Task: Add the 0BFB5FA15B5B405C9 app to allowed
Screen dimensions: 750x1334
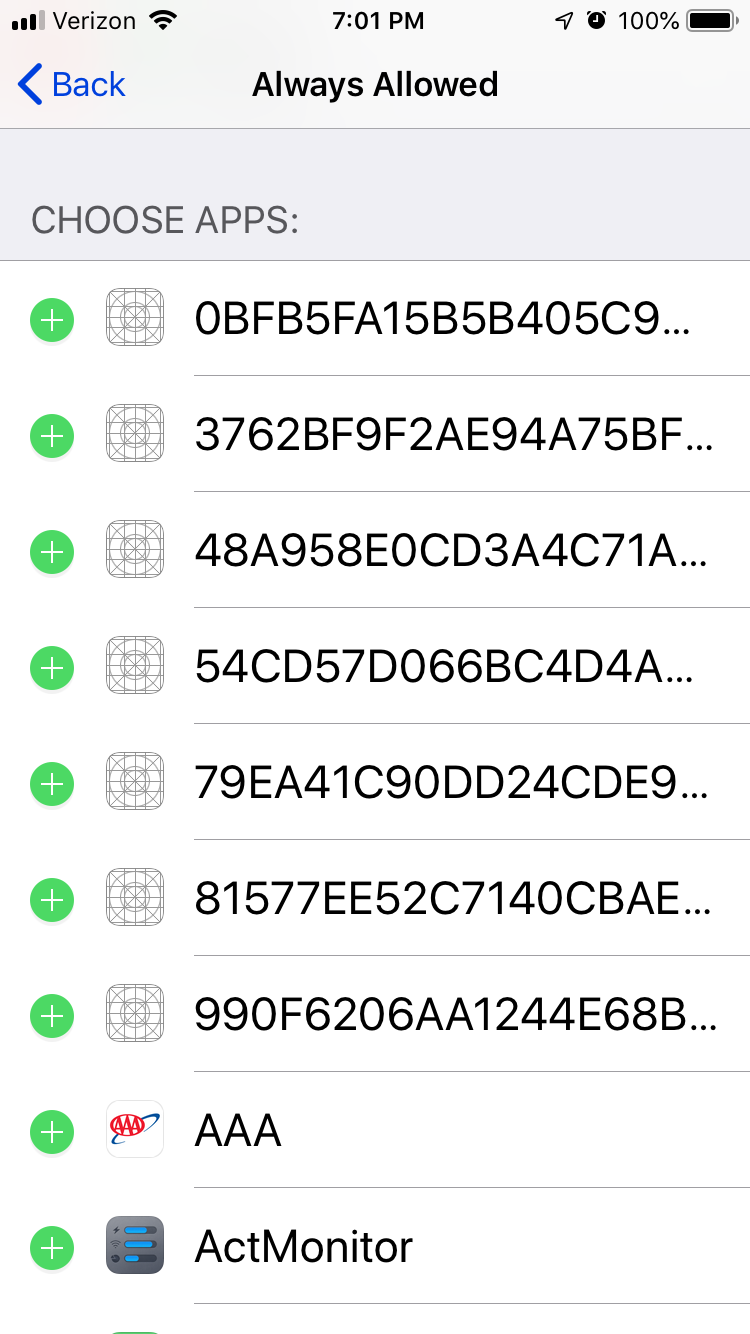Action: 52,320
